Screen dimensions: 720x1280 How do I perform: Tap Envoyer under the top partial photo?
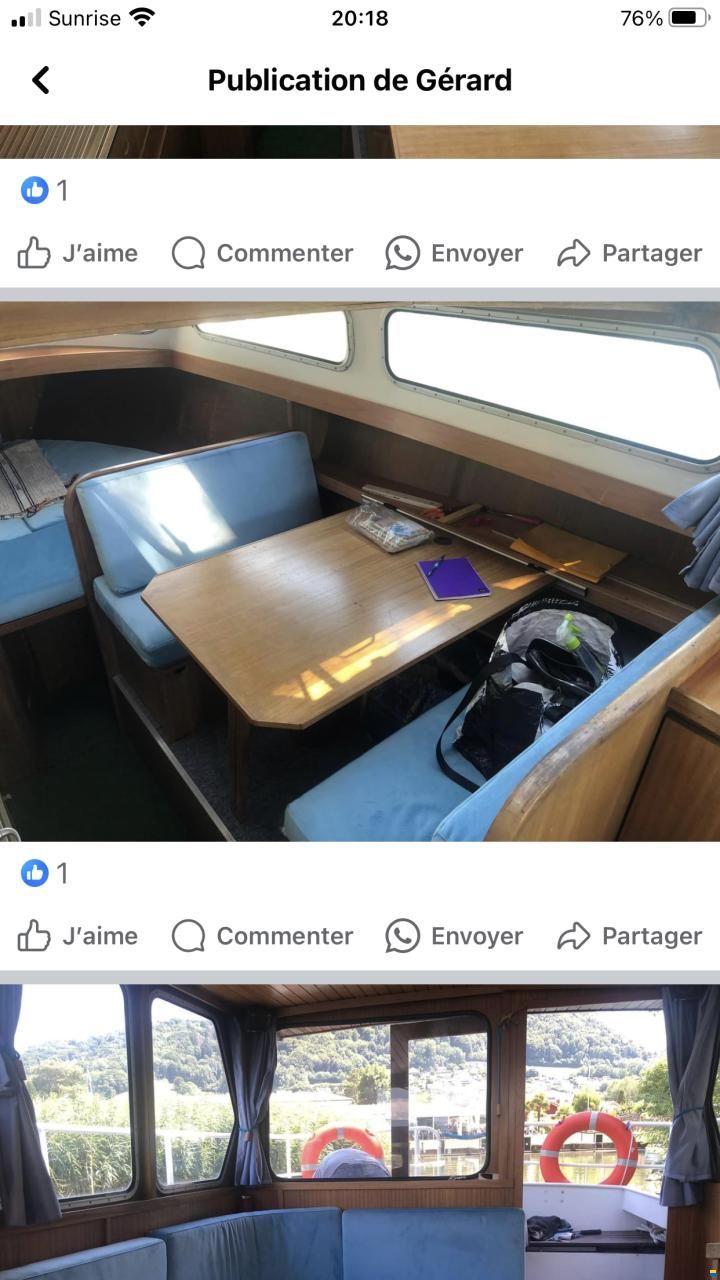(x=455, y=253)
